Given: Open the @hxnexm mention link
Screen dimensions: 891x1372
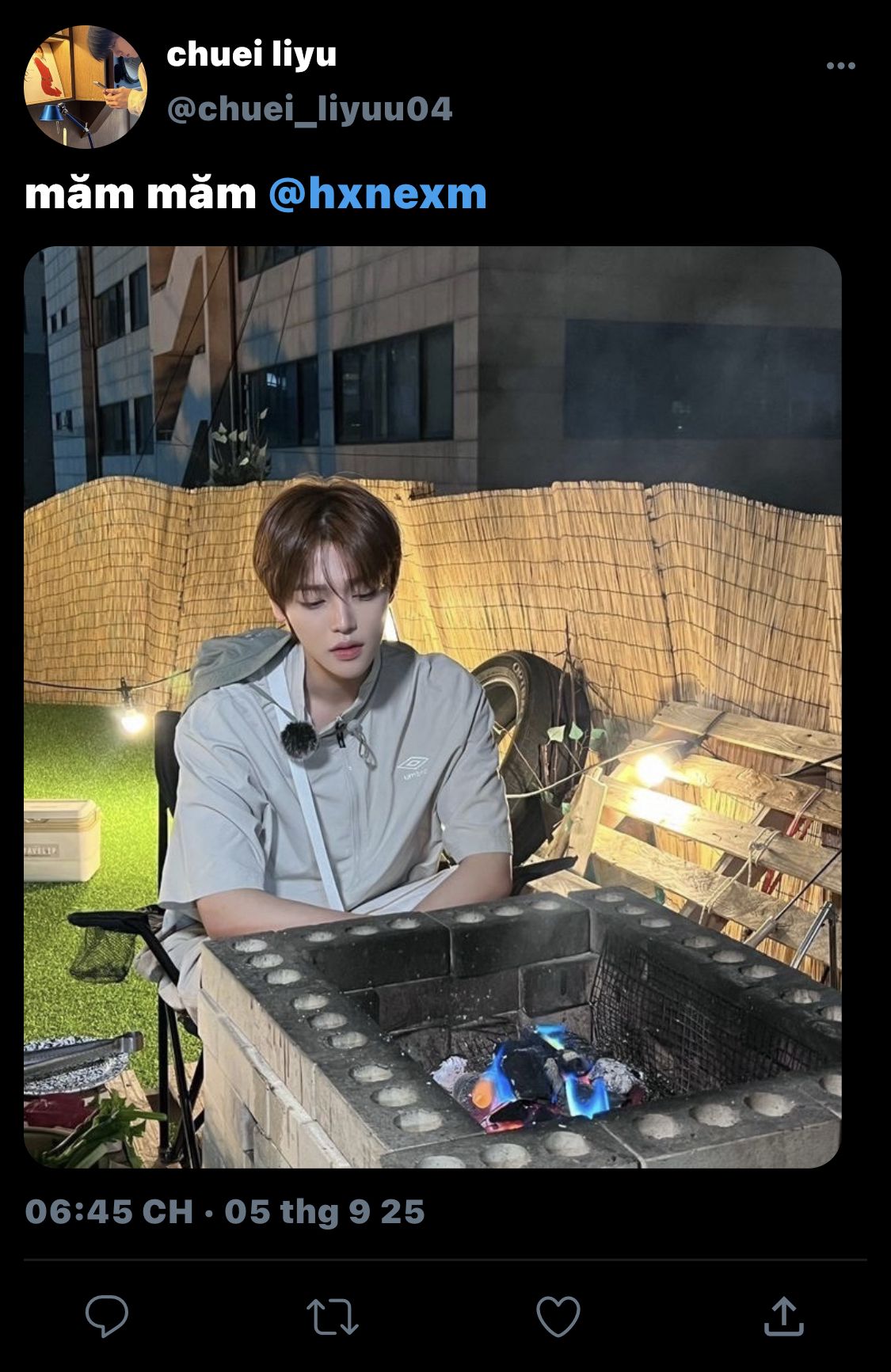Looking at the screenshot, I should pos(378,194).
